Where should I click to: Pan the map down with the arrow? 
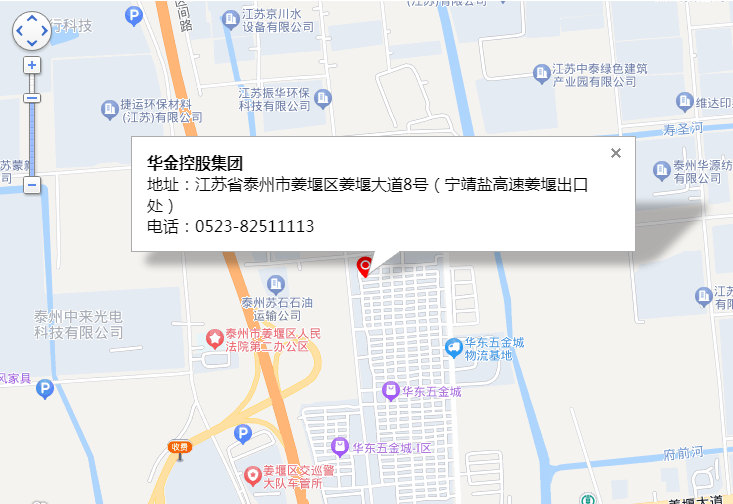point(32,44)
